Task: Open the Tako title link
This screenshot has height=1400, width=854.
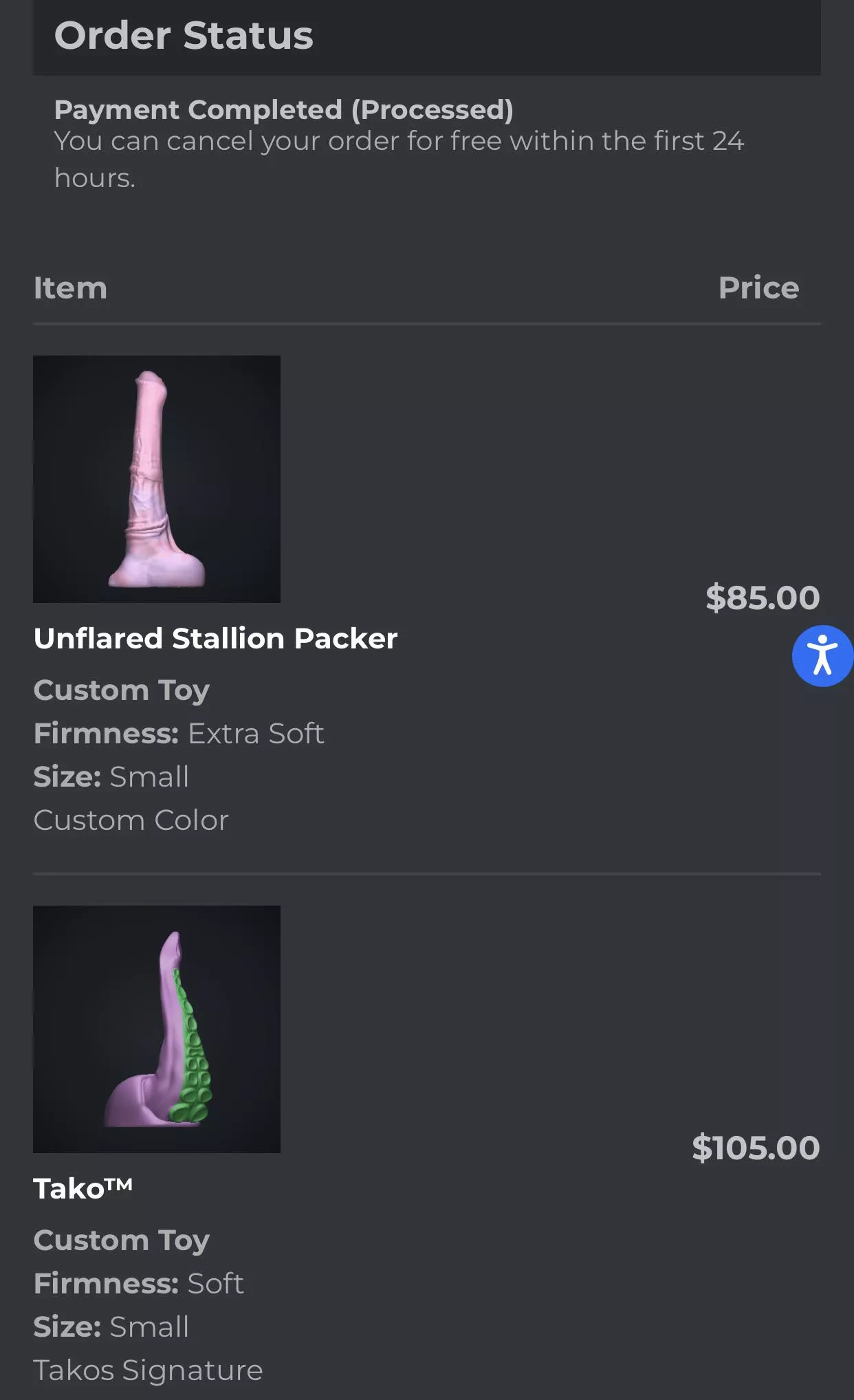Action: coord(83,1188)
